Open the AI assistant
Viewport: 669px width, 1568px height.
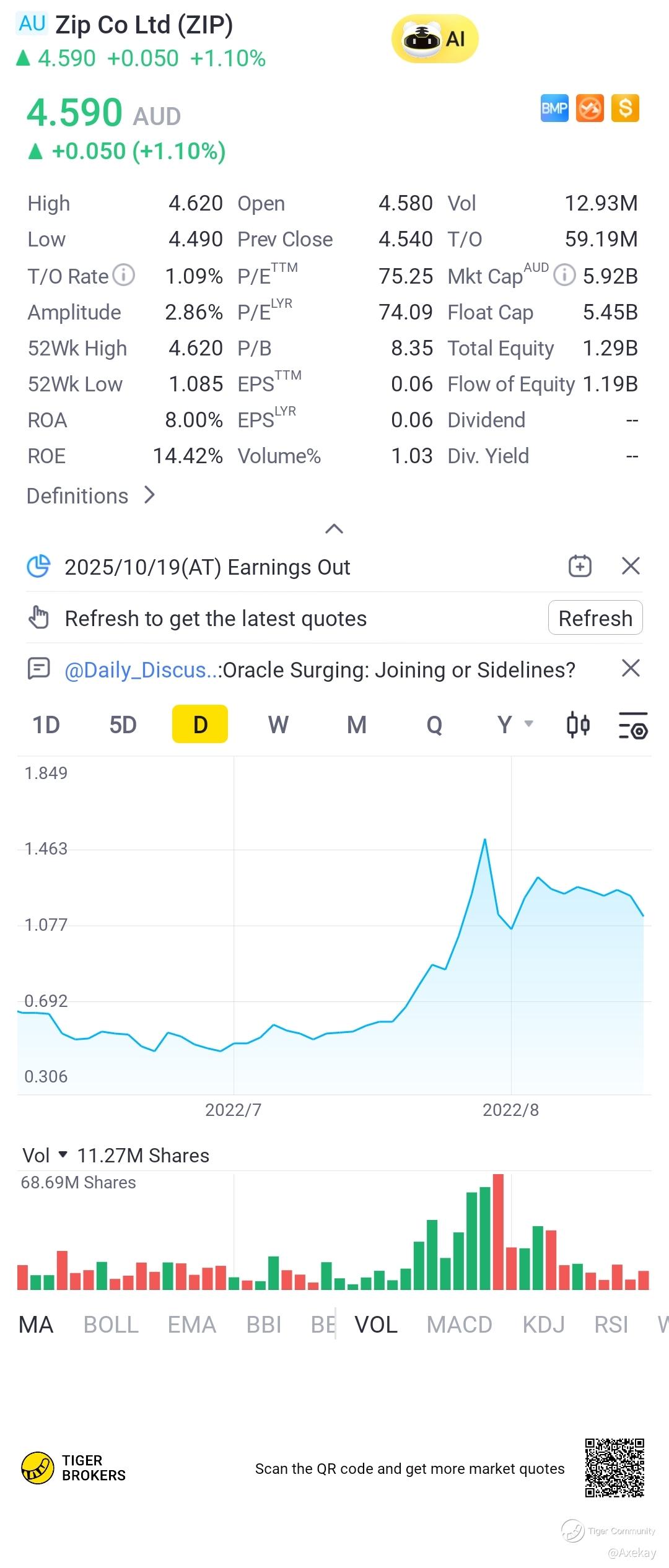[x=435, y=39]
